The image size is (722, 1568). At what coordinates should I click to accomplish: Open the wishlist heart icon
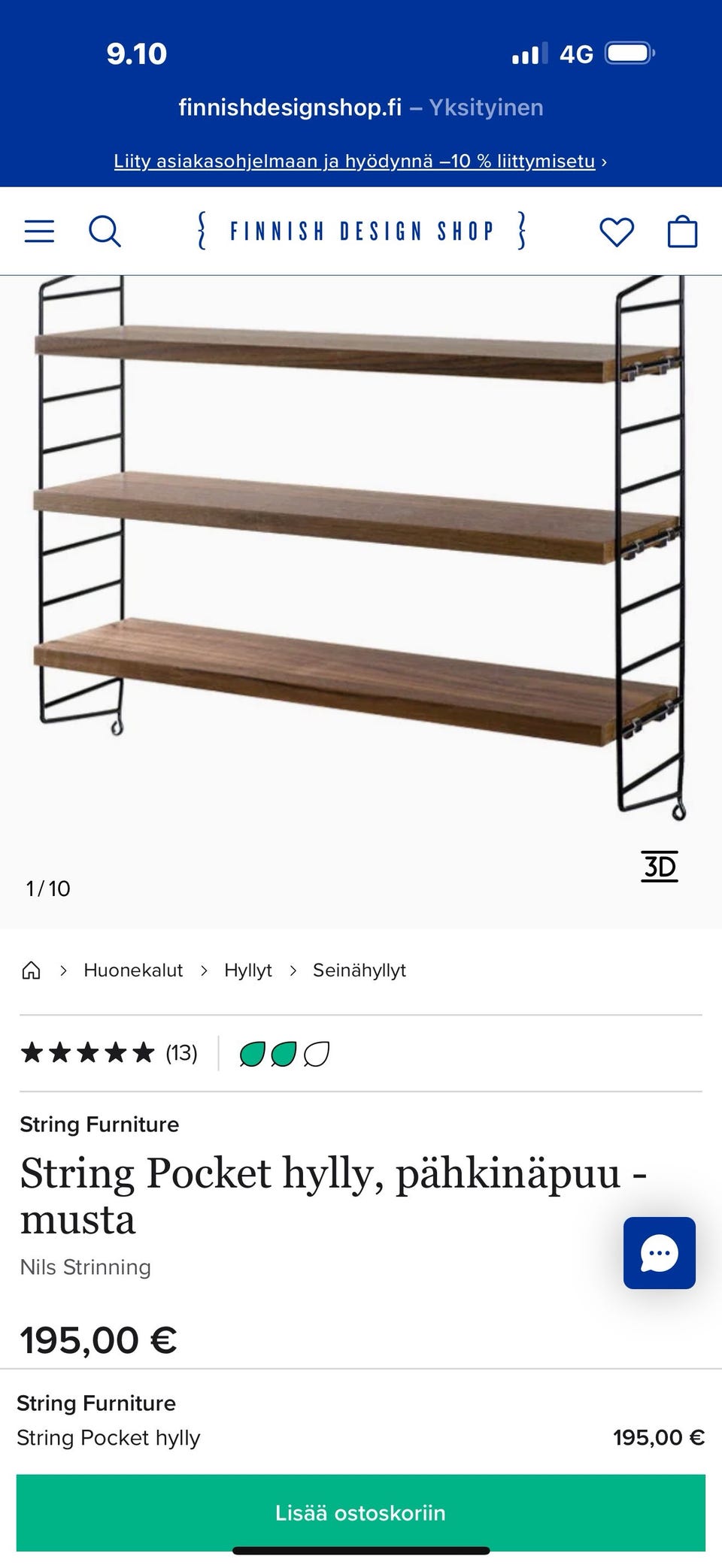[616, 231]
